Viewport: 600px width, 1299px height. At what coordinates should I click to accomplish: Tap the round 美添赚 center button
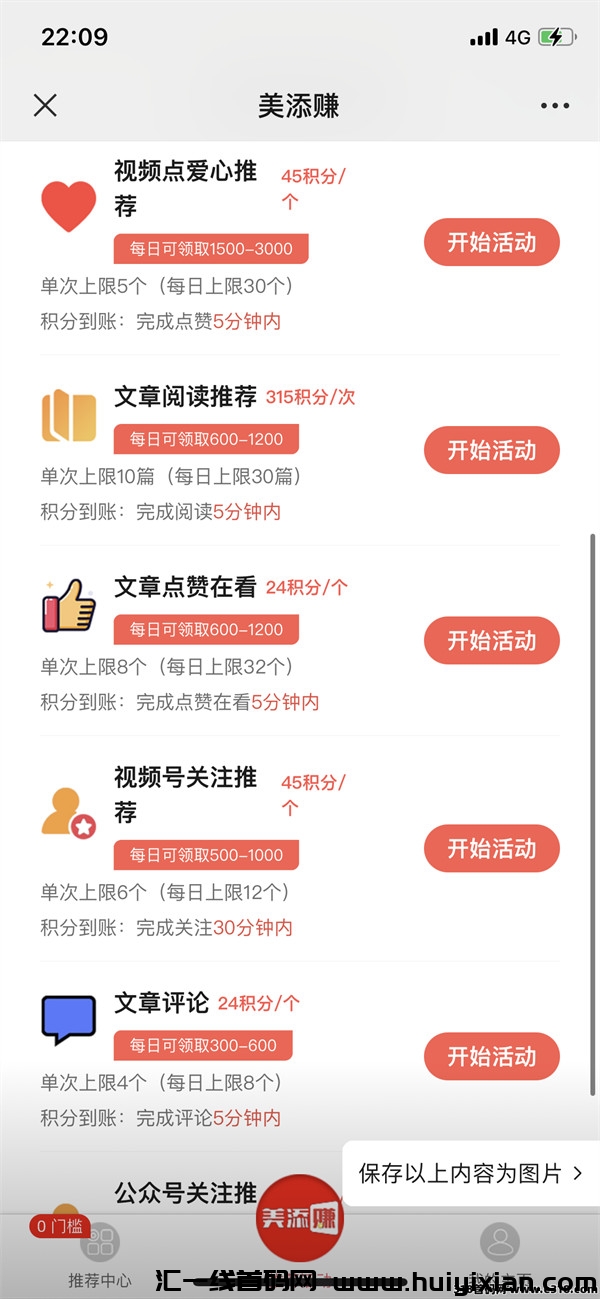point(300,1218)
